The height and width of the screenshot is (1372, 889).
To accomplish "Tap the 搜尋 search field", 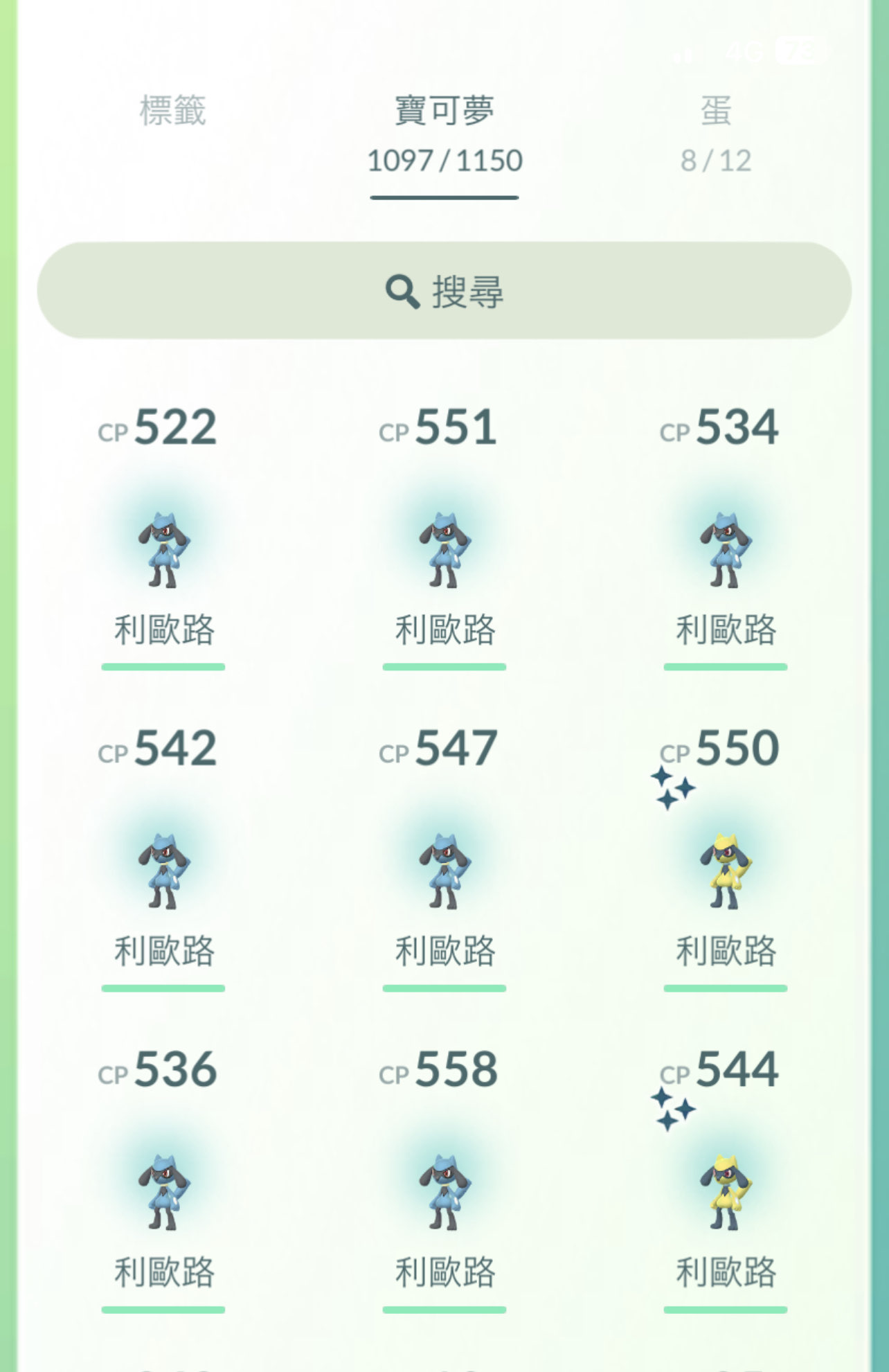I will click(x=444, y=291).
